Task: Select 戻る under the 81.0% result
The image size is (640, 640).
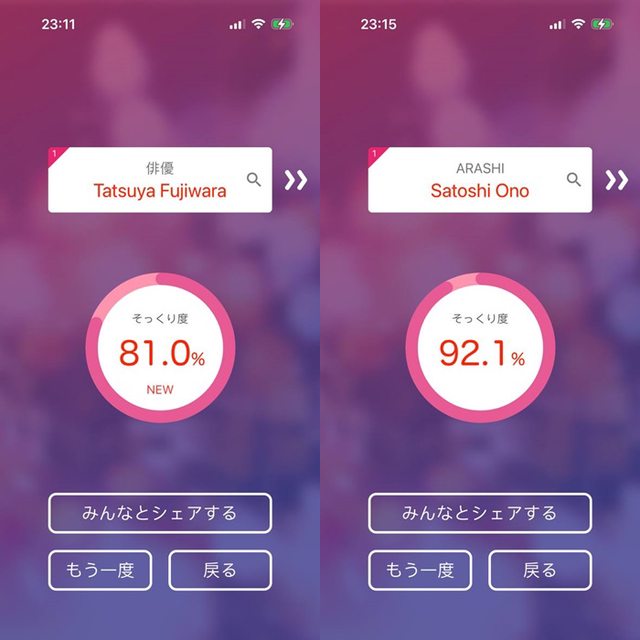Action: point(220,570)
